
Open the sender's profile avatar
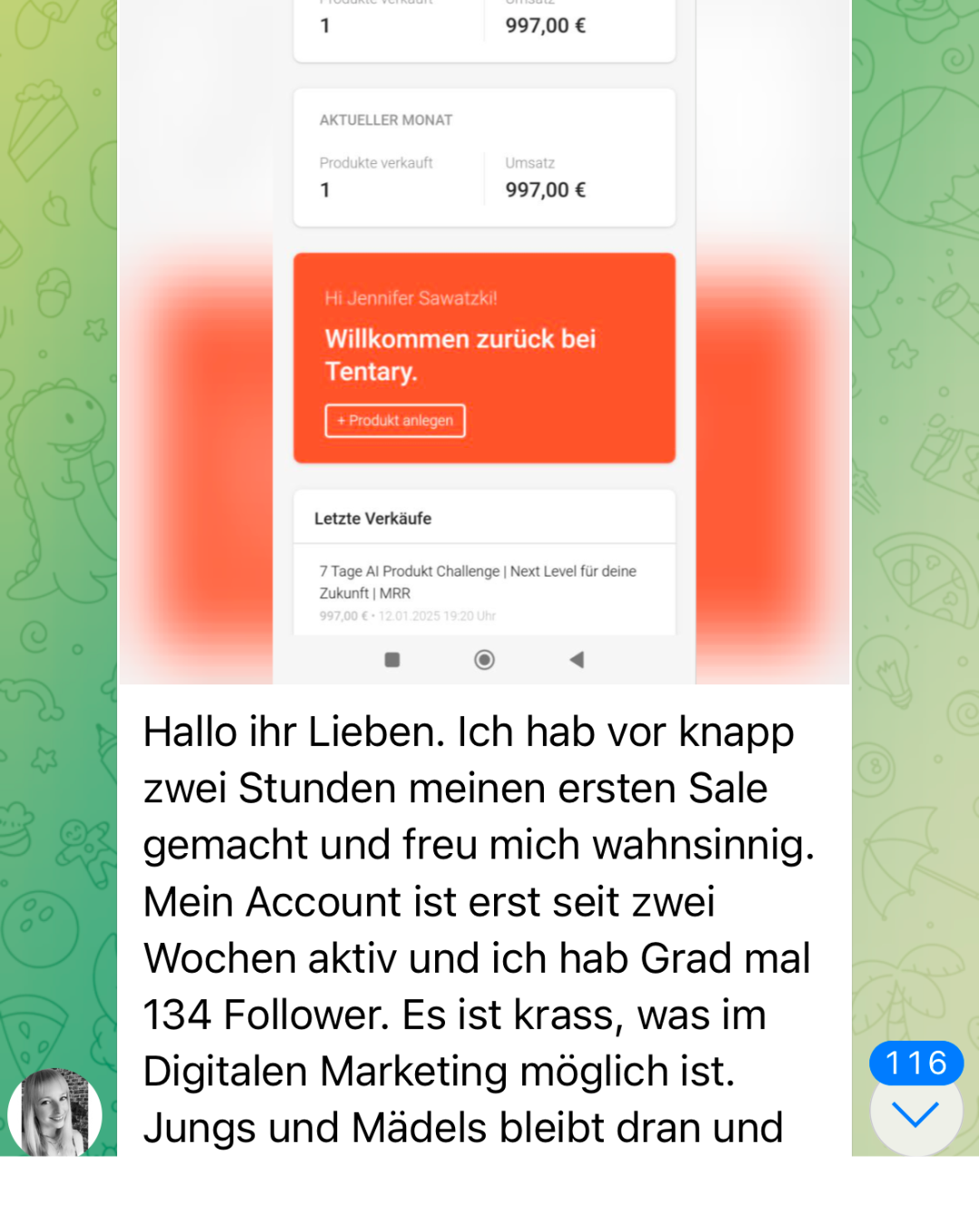(x=54, y=1112)
